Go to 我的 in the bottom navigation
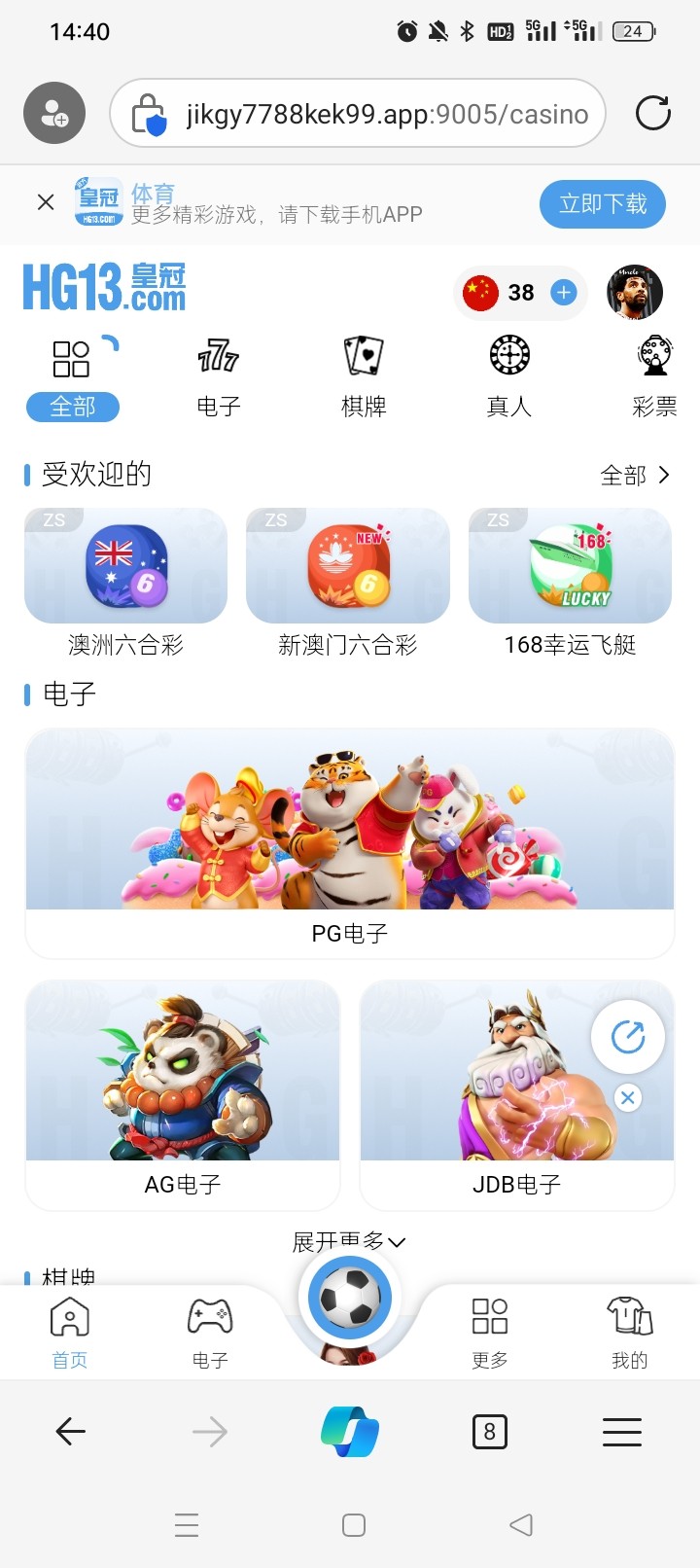 629,1331
